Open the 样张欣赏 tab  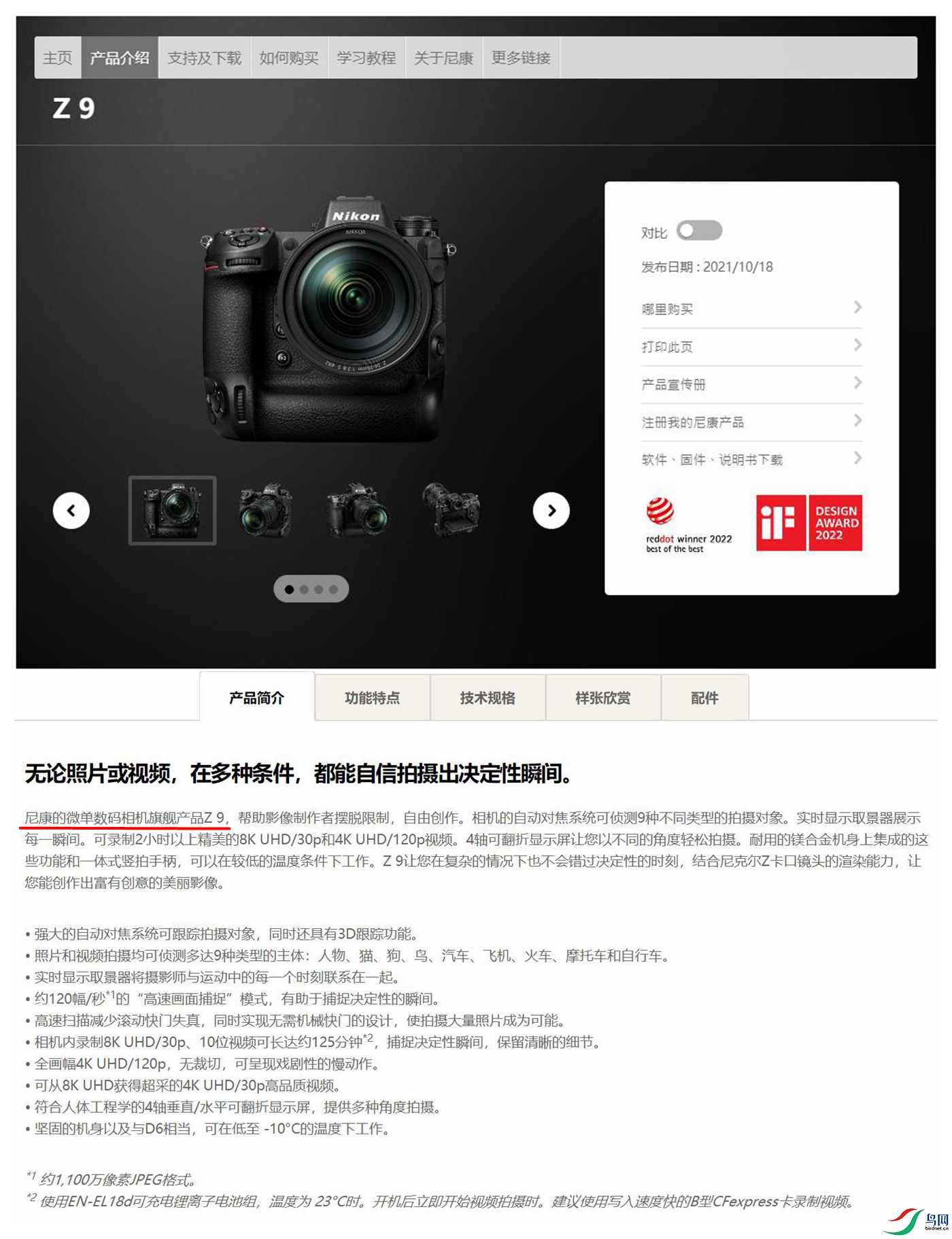602,698
